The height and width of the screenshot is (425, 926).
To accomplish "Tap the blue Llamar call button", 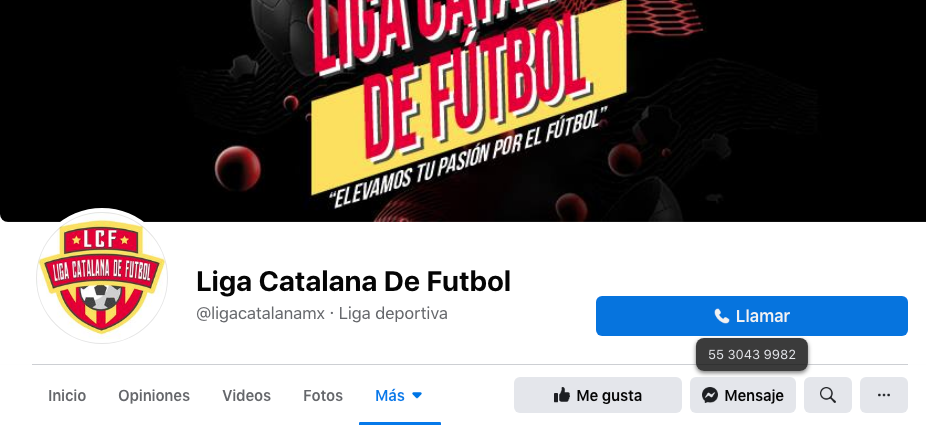I will tap(751, 316).
